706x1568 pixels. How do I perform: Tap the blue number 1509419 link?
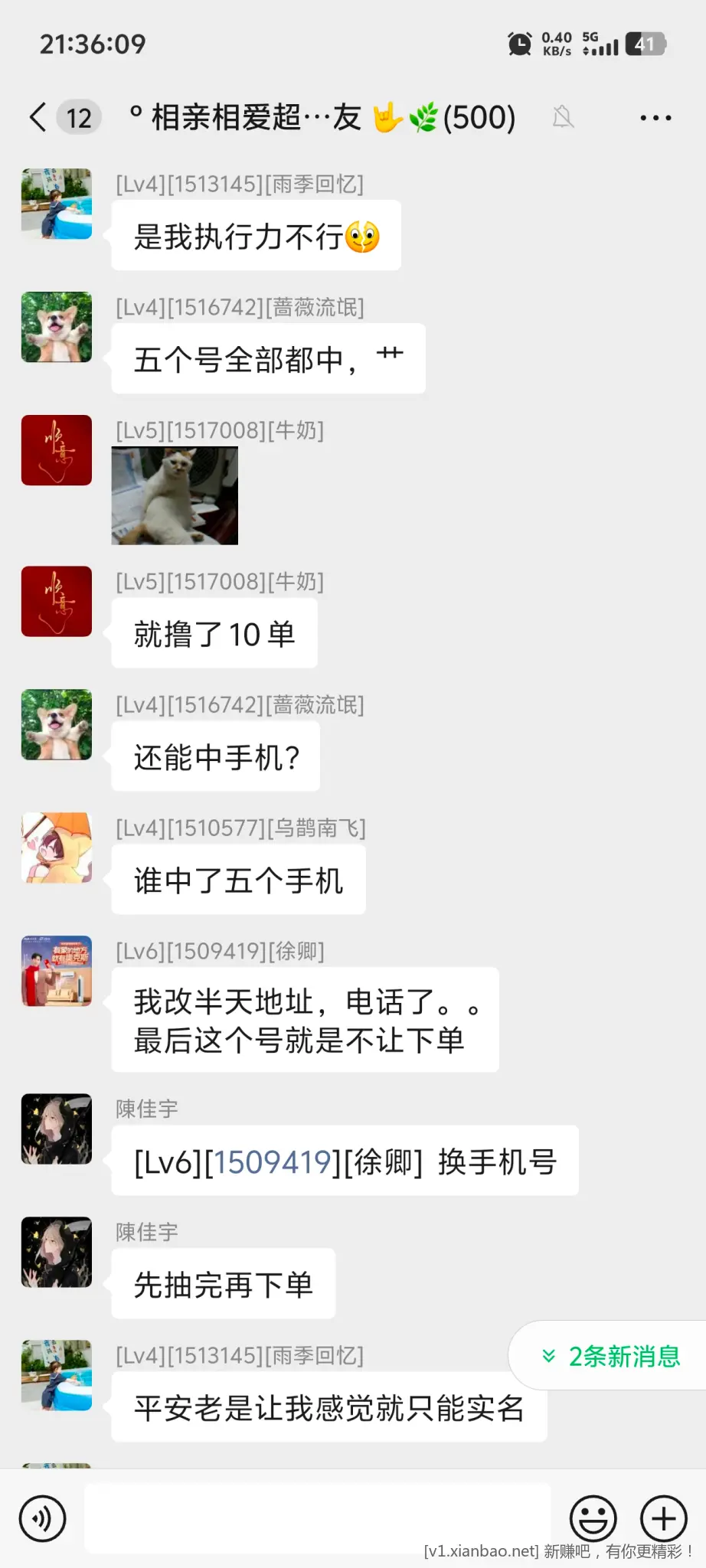(x=272, y=1162)
